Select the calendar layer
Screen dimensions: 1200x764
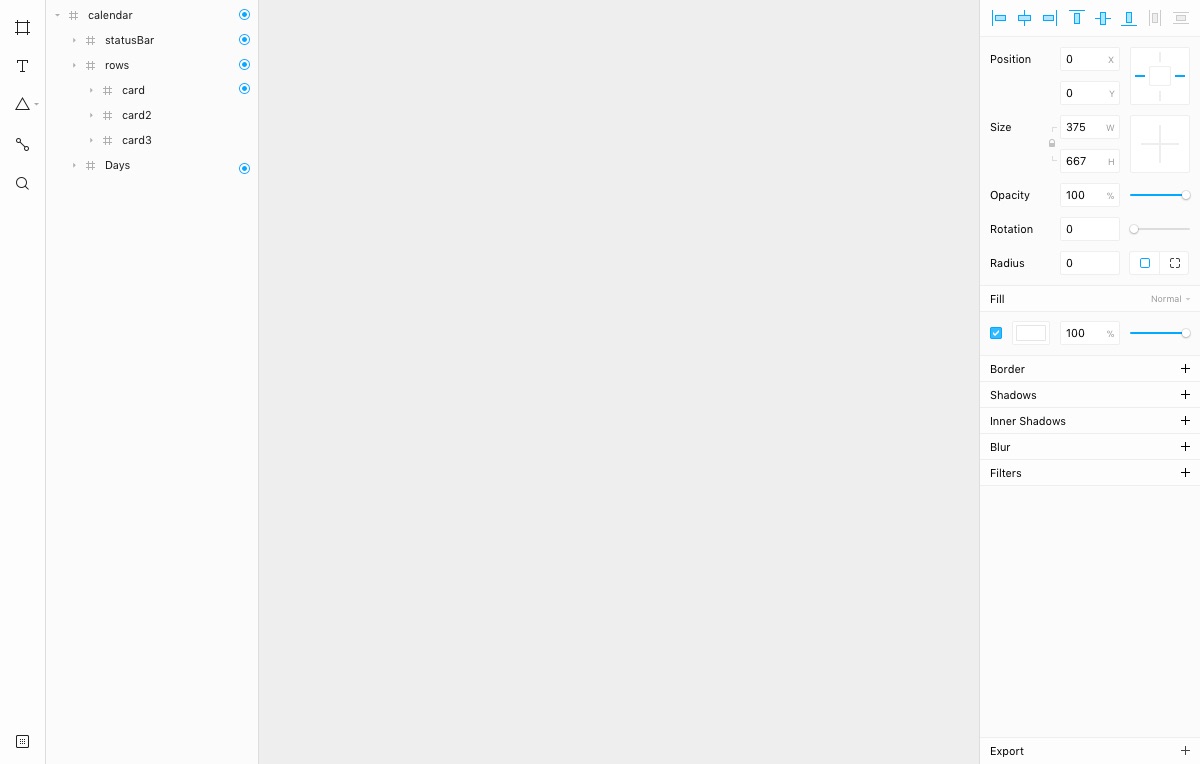(x=110, y=15)
